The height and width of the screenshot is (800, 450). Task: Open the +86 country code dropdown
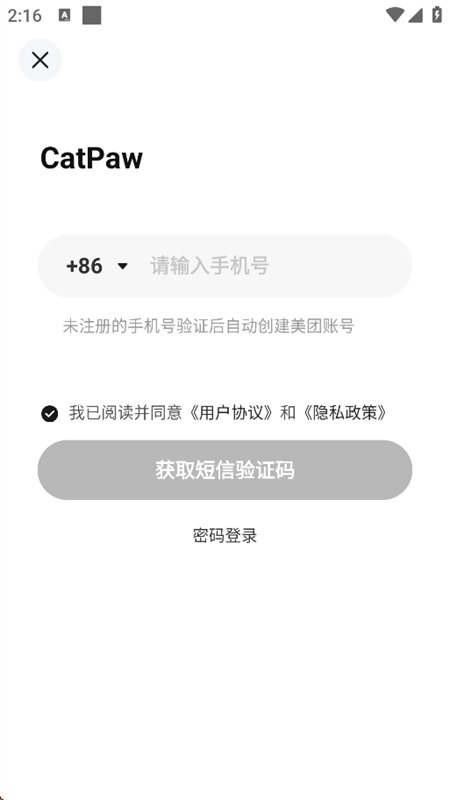pyautogui.click(x=97, y=266)
